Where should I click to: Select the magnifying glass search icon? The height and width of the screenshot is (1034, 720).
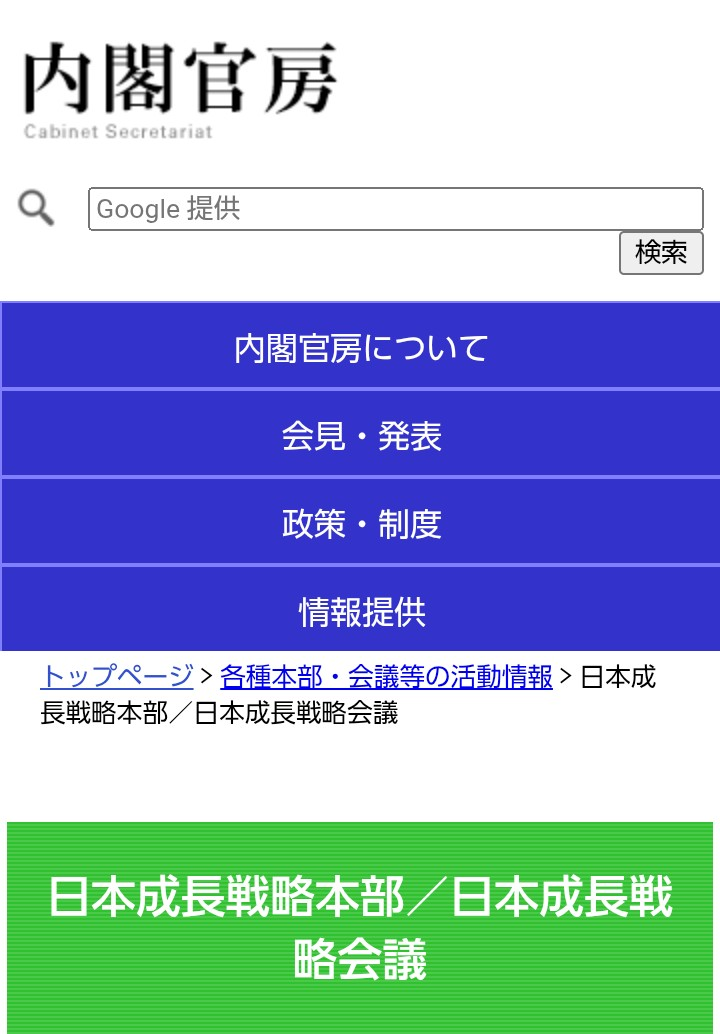pyautogui.click(x=36, y=208)
